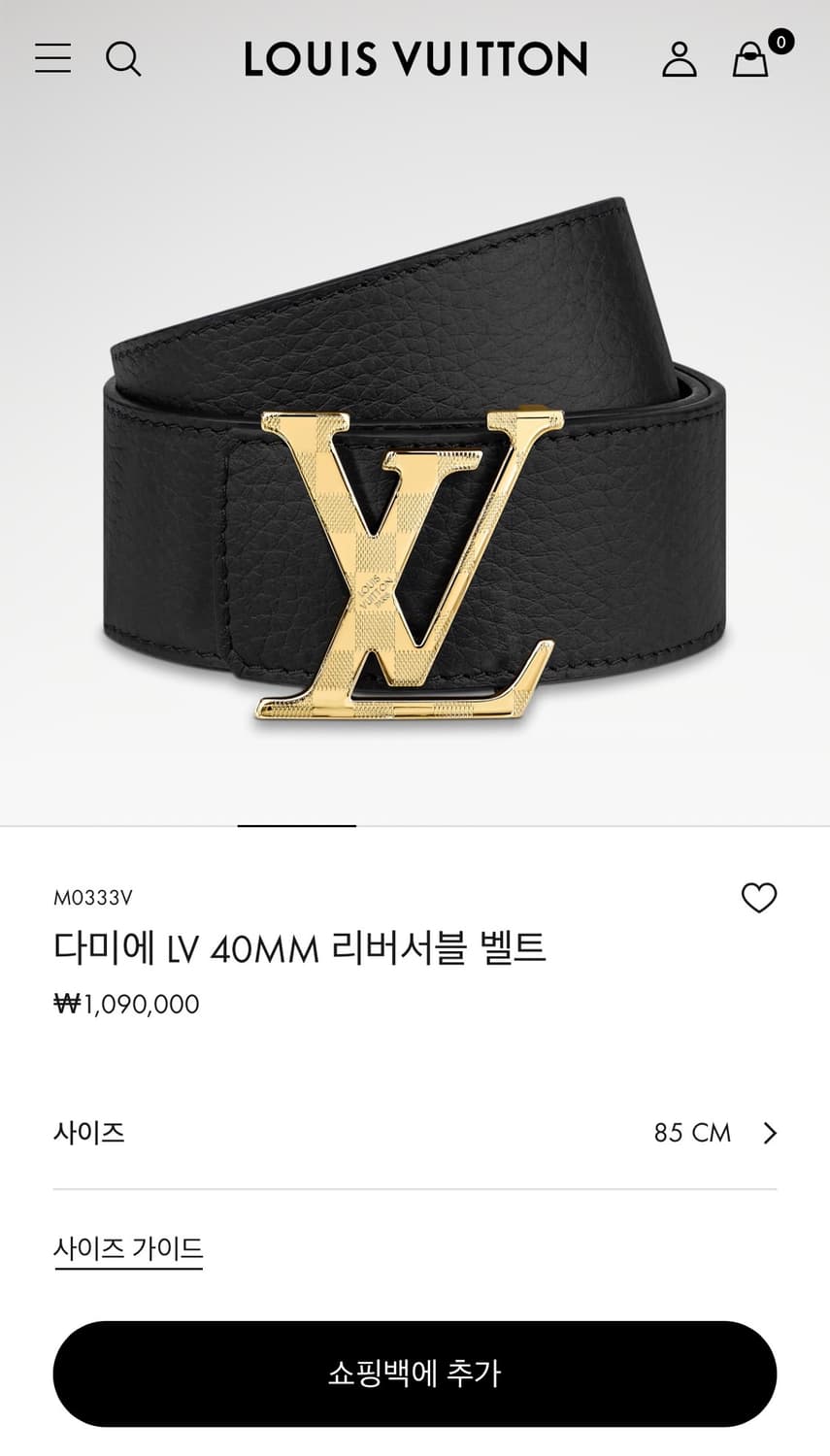Viewport: 830px width, 1456px height.
Task: Add the belt to wishlist via heart icon
Action: (x=759, y=898)
